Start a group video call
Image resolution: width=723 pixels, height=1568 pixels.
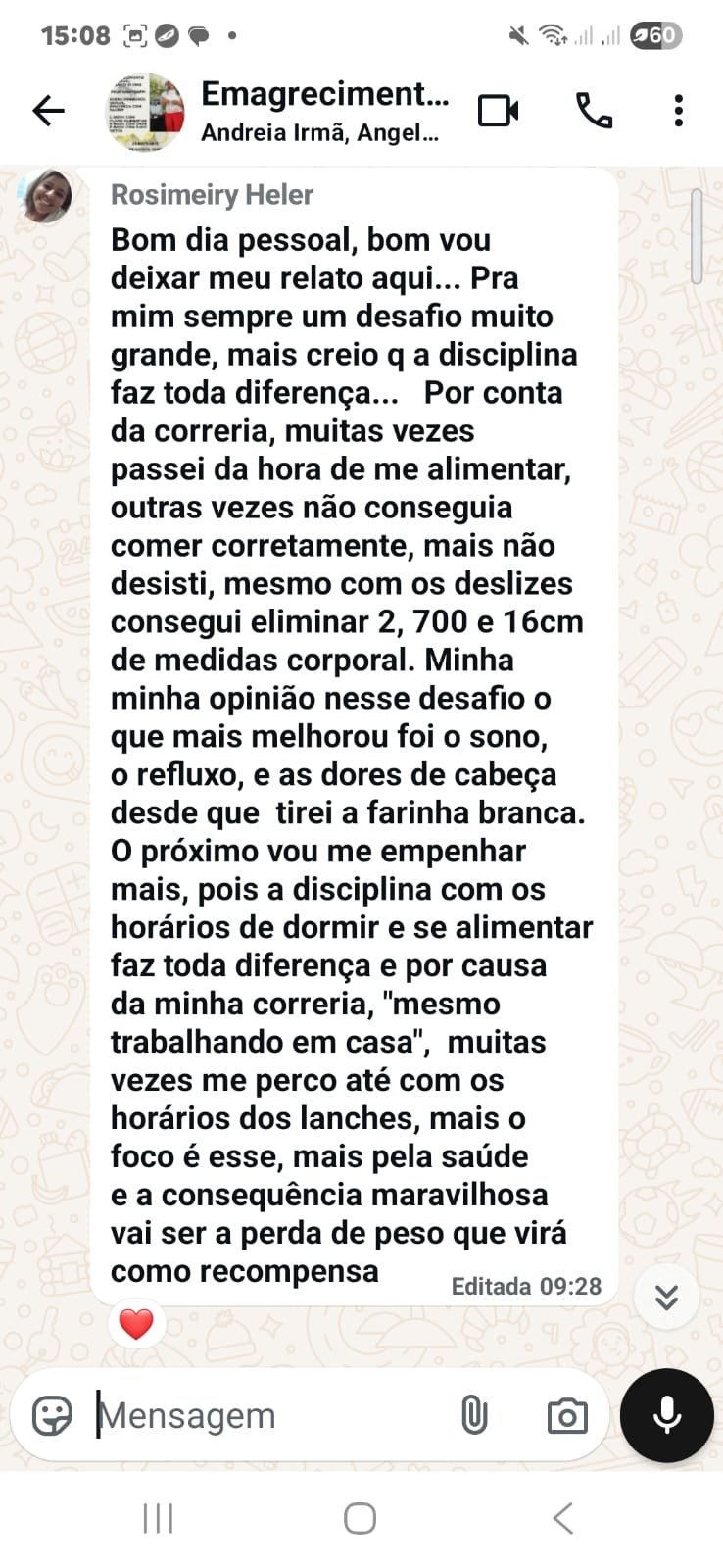(498, 111)
